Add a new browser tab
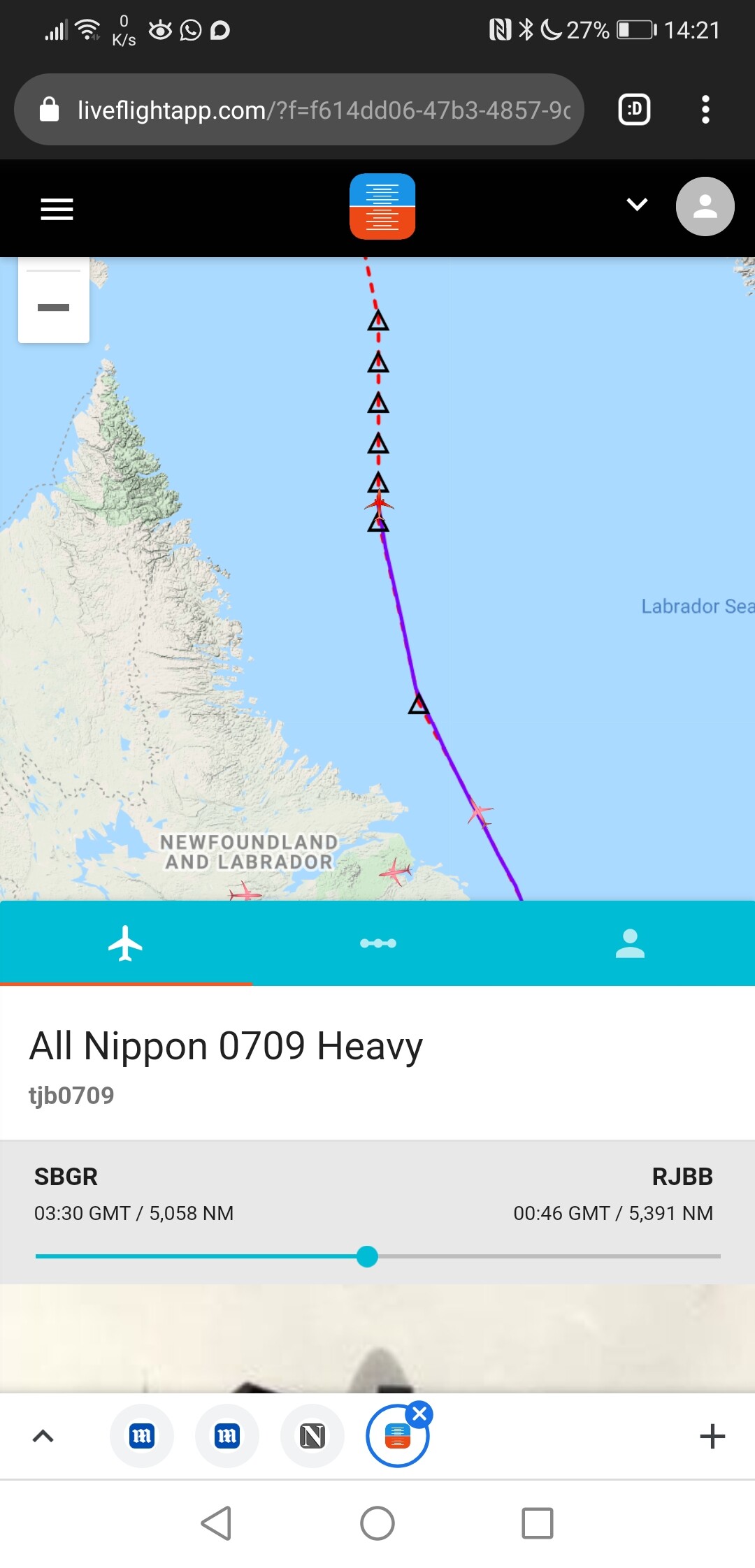Viewport: 755px width, 1568px height. click(x=712, y=1437)
